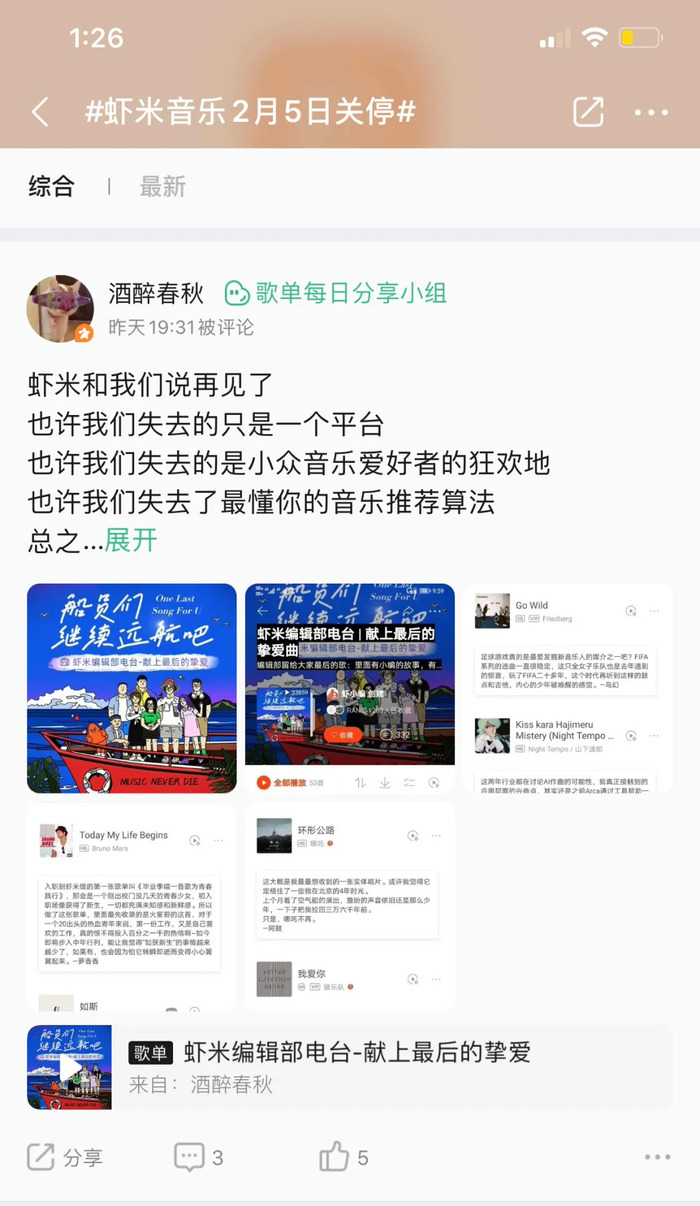Go back using the top-left arrow
The image size is (700, 1206).
point(40,112)
